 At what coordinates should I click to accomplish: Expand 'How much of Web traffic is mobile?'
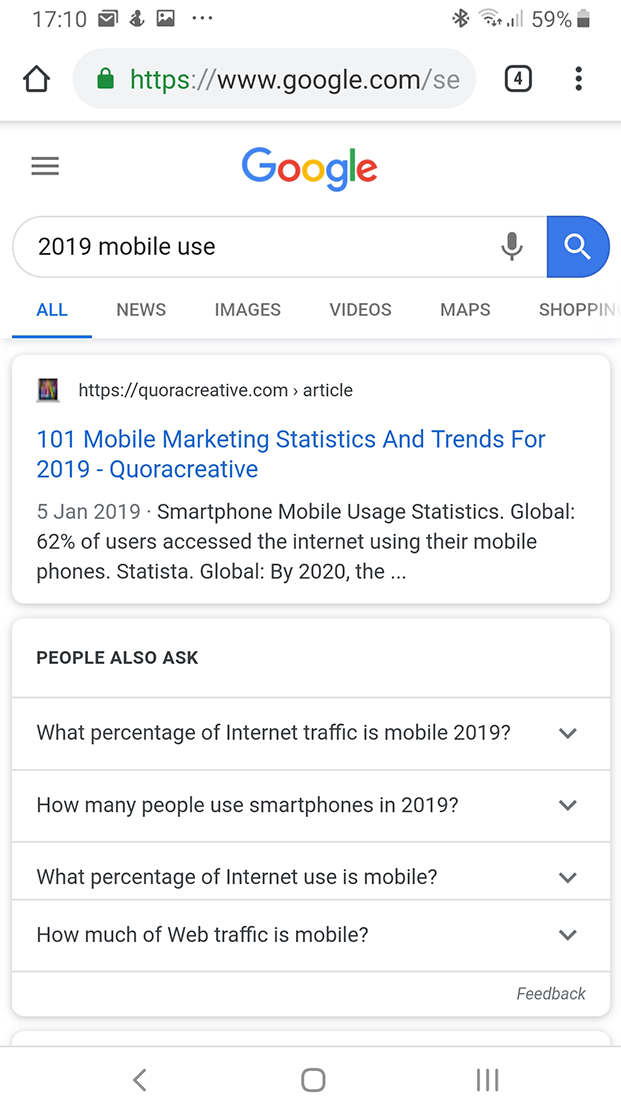coord(310,935)
